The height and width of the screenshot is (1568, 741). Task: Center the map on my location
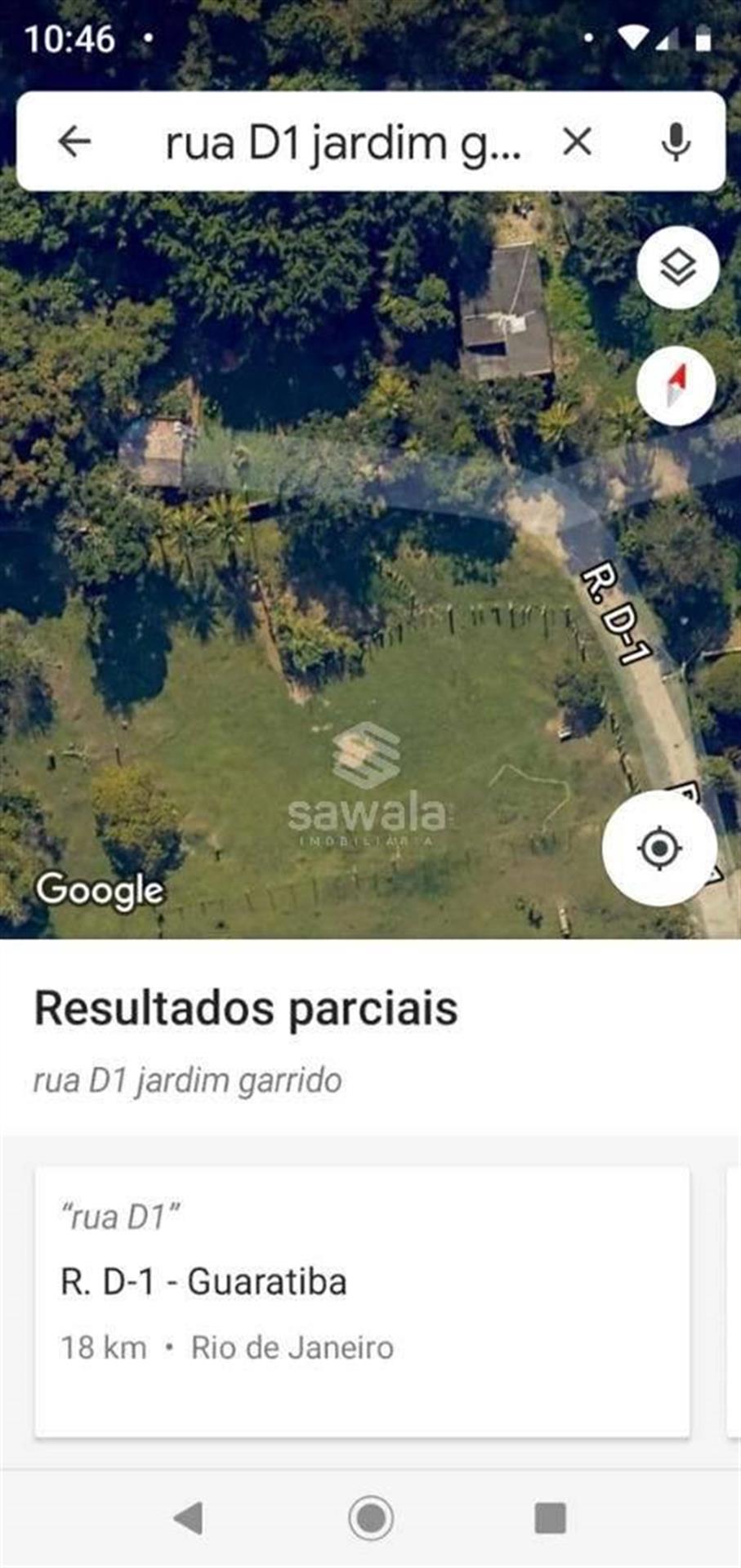coord(659,848)
